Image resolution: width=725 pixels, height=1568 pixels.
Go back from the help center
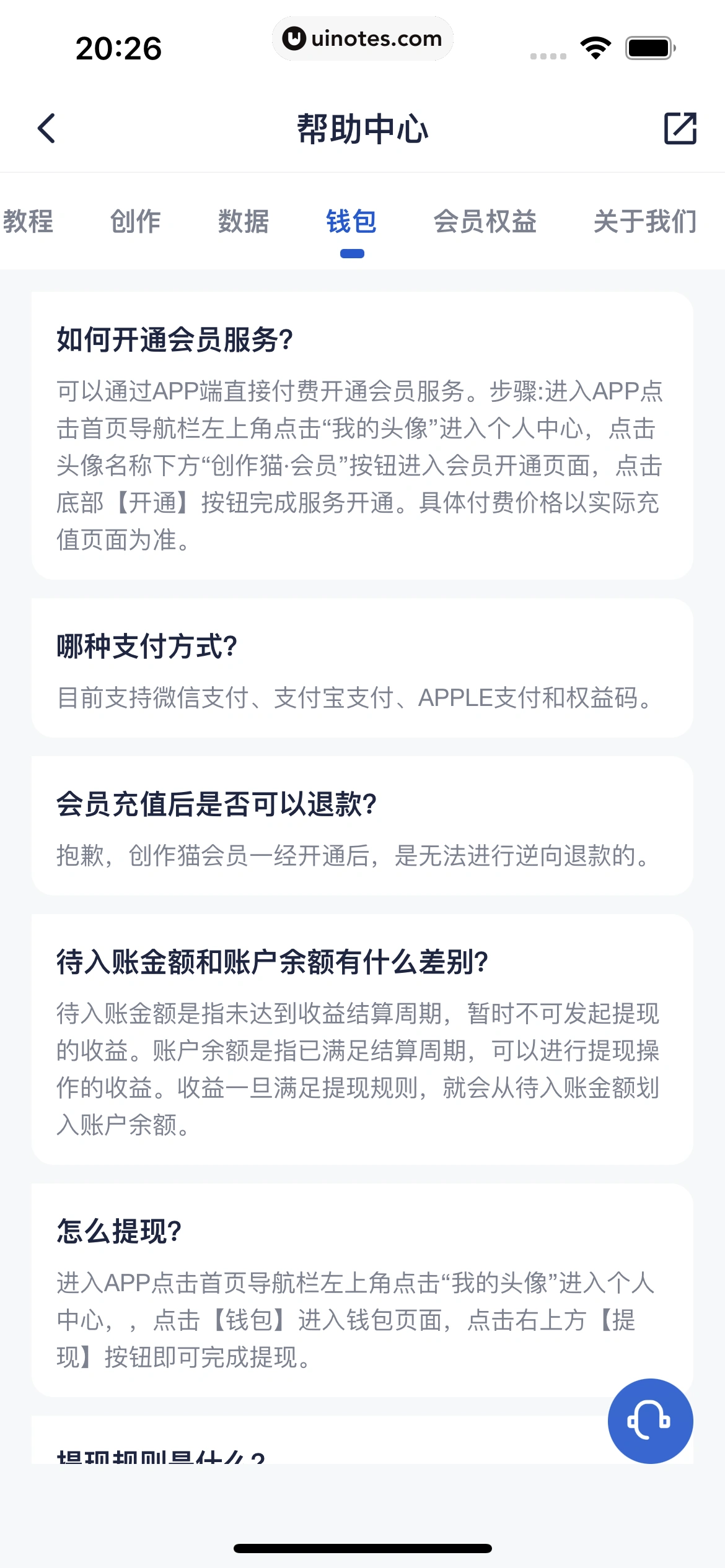(47, 129)
